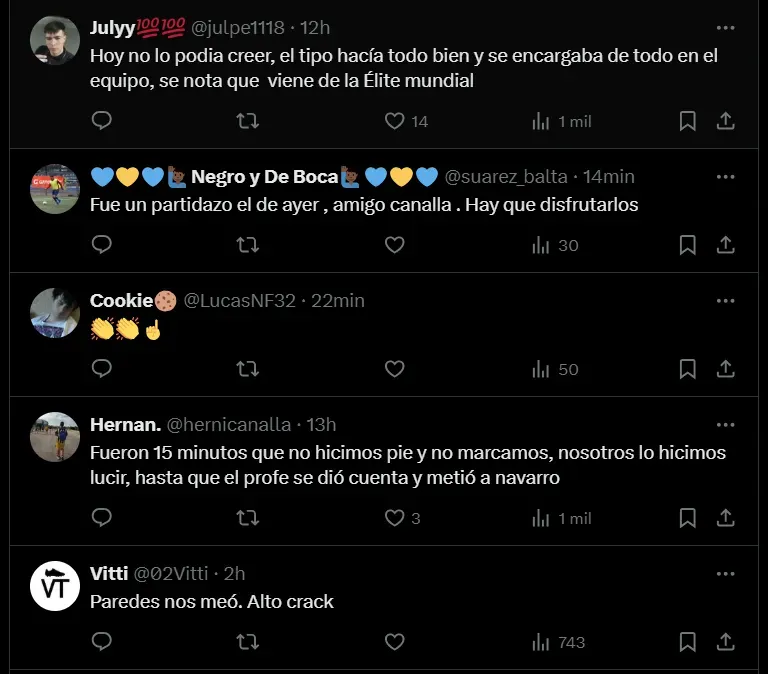Viewport: 768px width, 674px height.
Task: View analytics on Hernan's tweet
Action: 541,518
